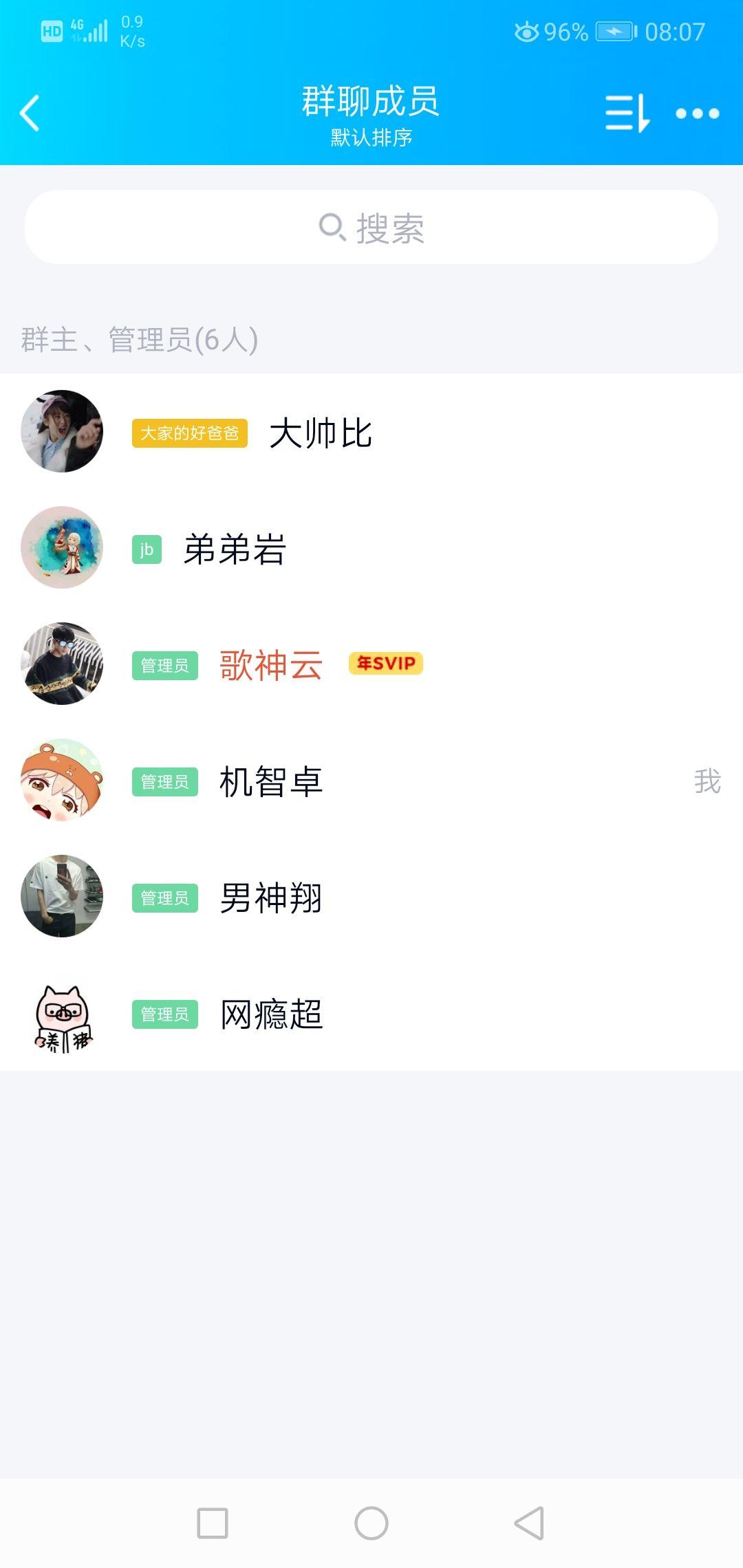The image size is (743, 1568).
Task: Tap the 年SVIP badge next to 歌神云
Action: 386,664
